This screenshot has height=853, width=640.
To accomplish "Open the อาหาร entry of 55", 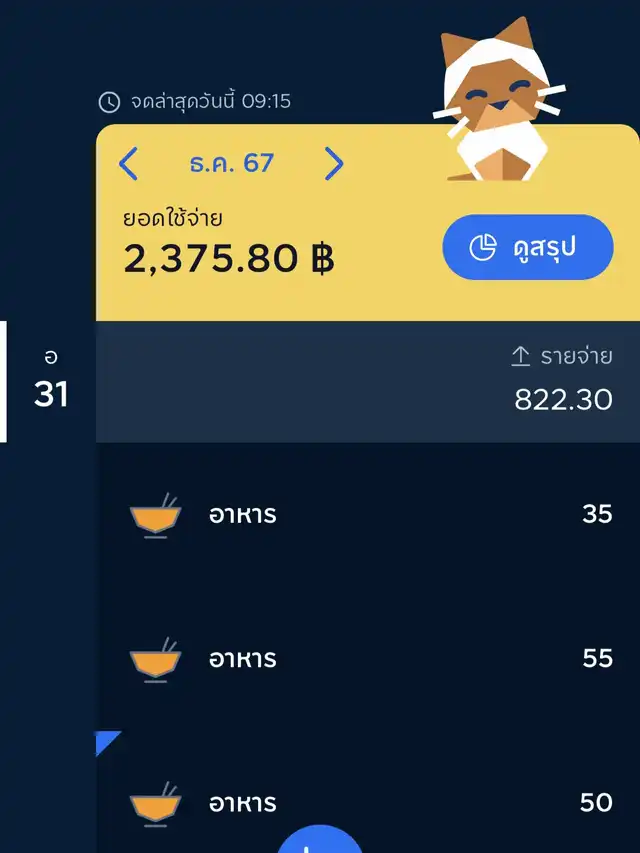I will tap(368, 659).
